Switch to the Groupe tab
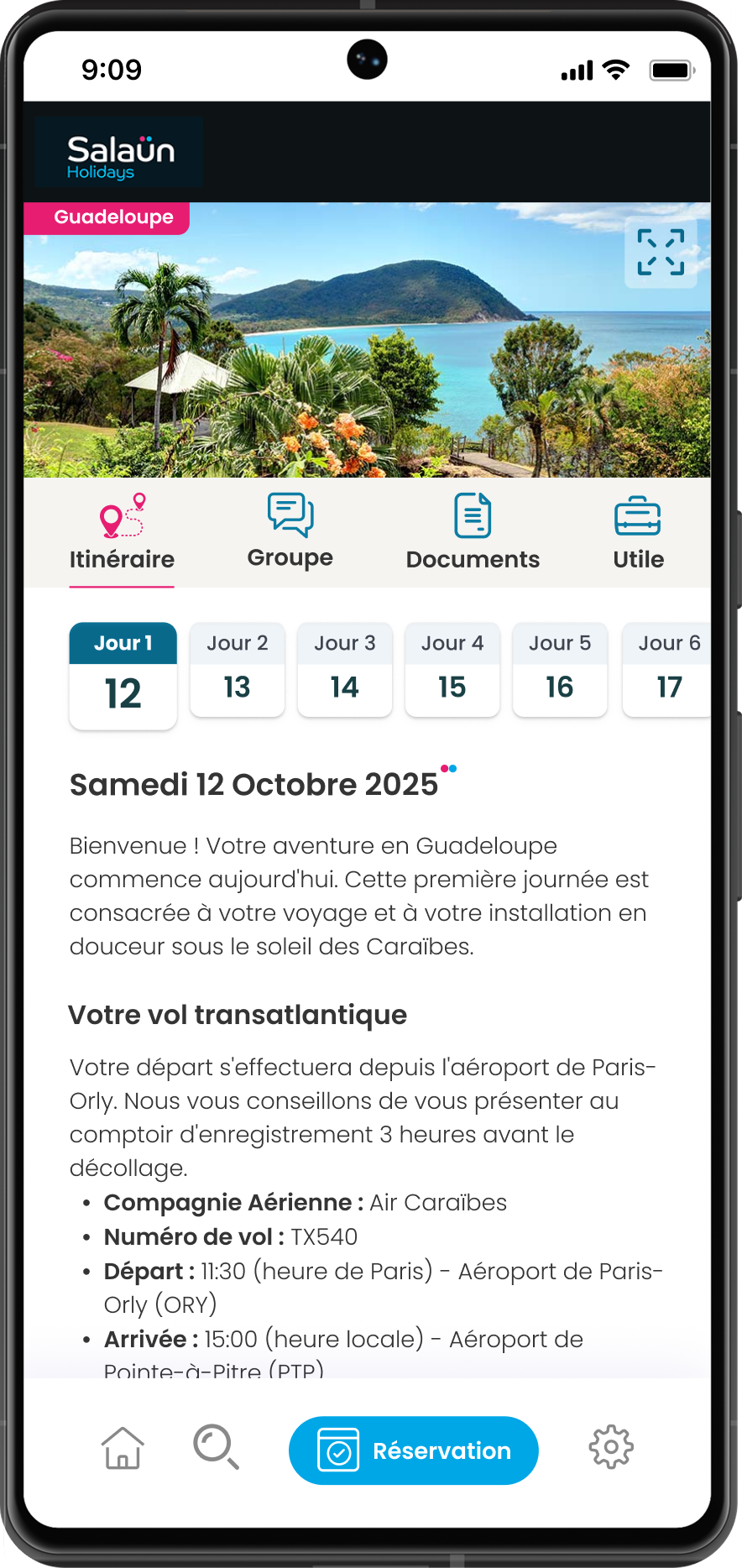The width and height of the screenshot is (742, 1568). tap(290, 531)
